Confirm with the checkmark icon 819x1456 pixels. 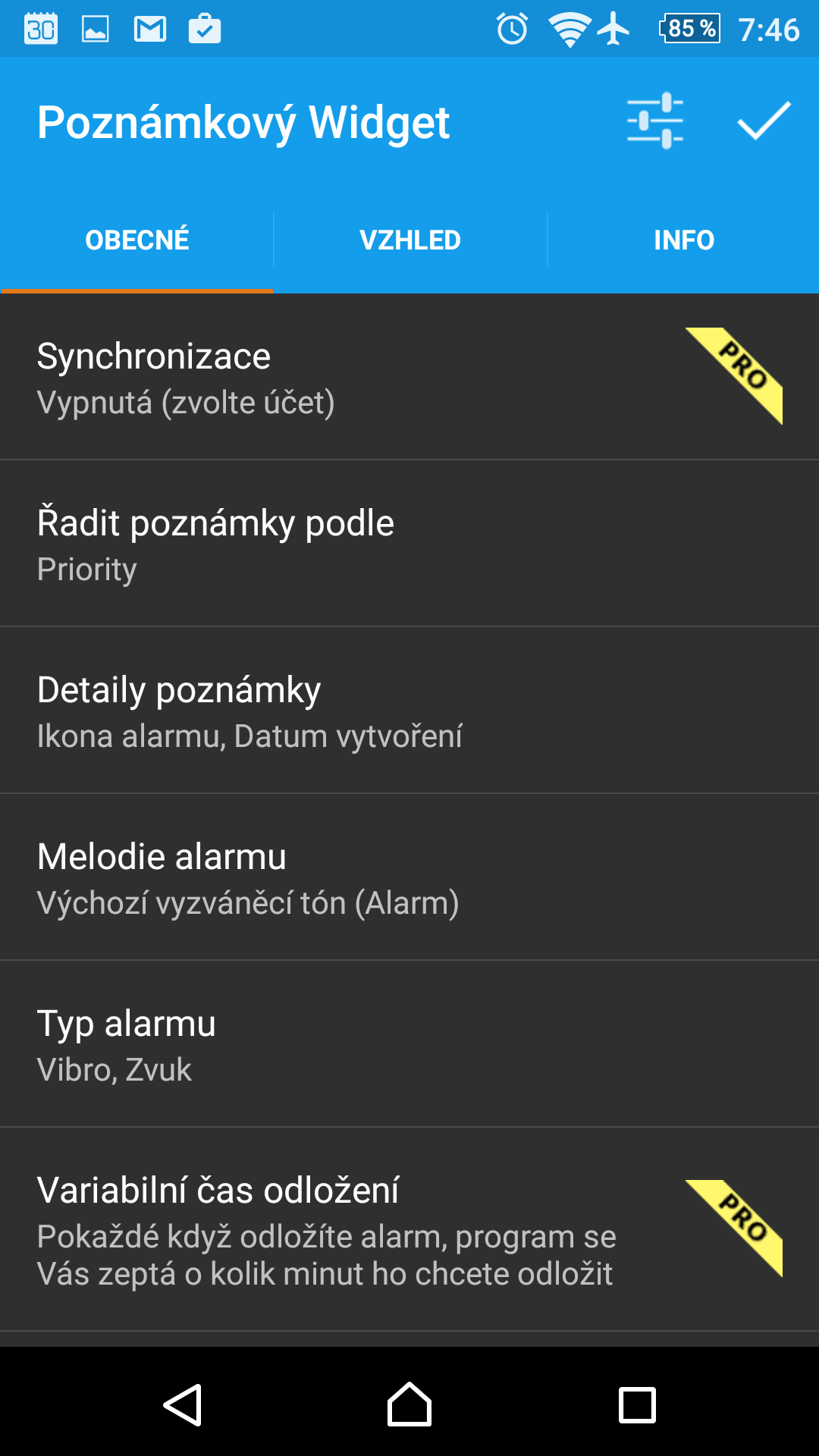pos(764,121)
